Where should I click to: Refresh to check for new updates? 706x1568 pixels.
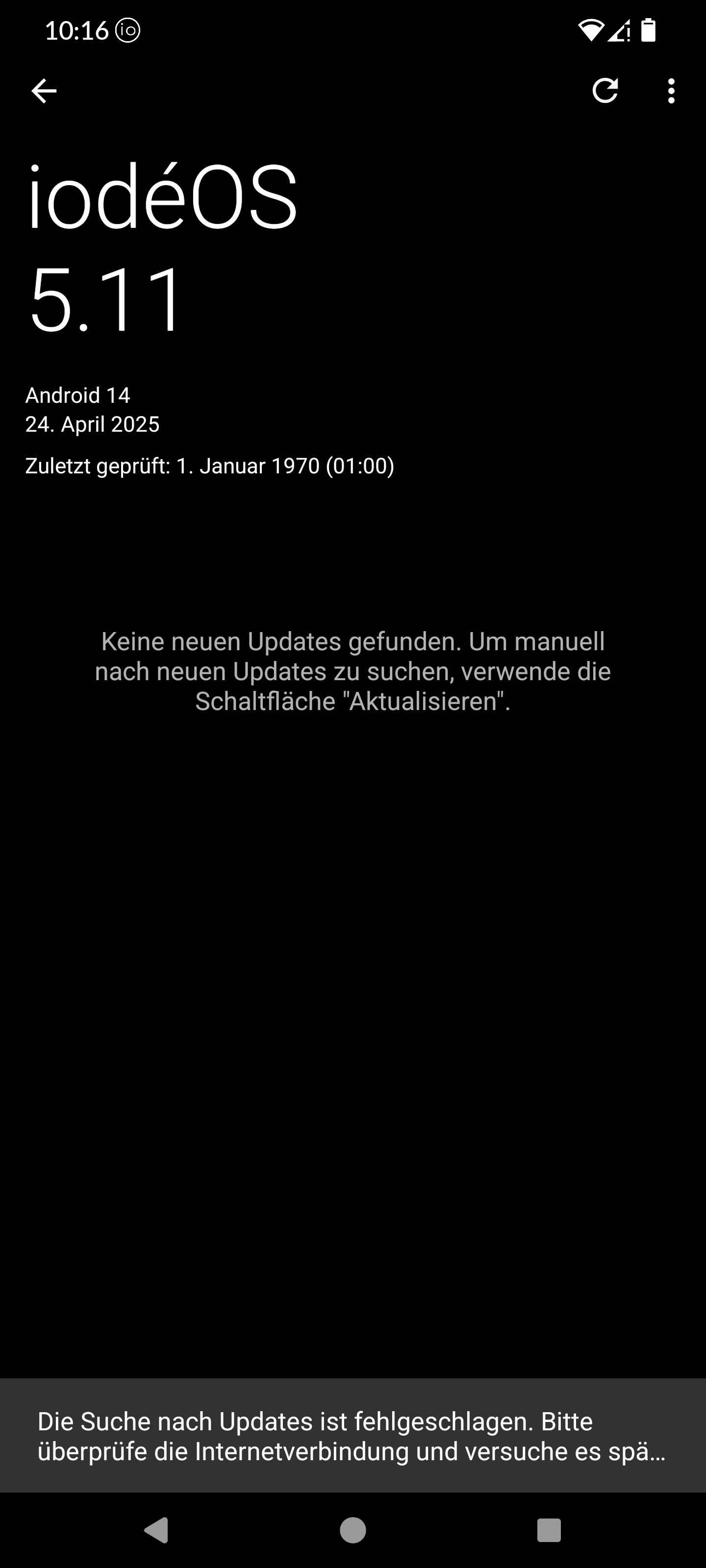[605, 91]
